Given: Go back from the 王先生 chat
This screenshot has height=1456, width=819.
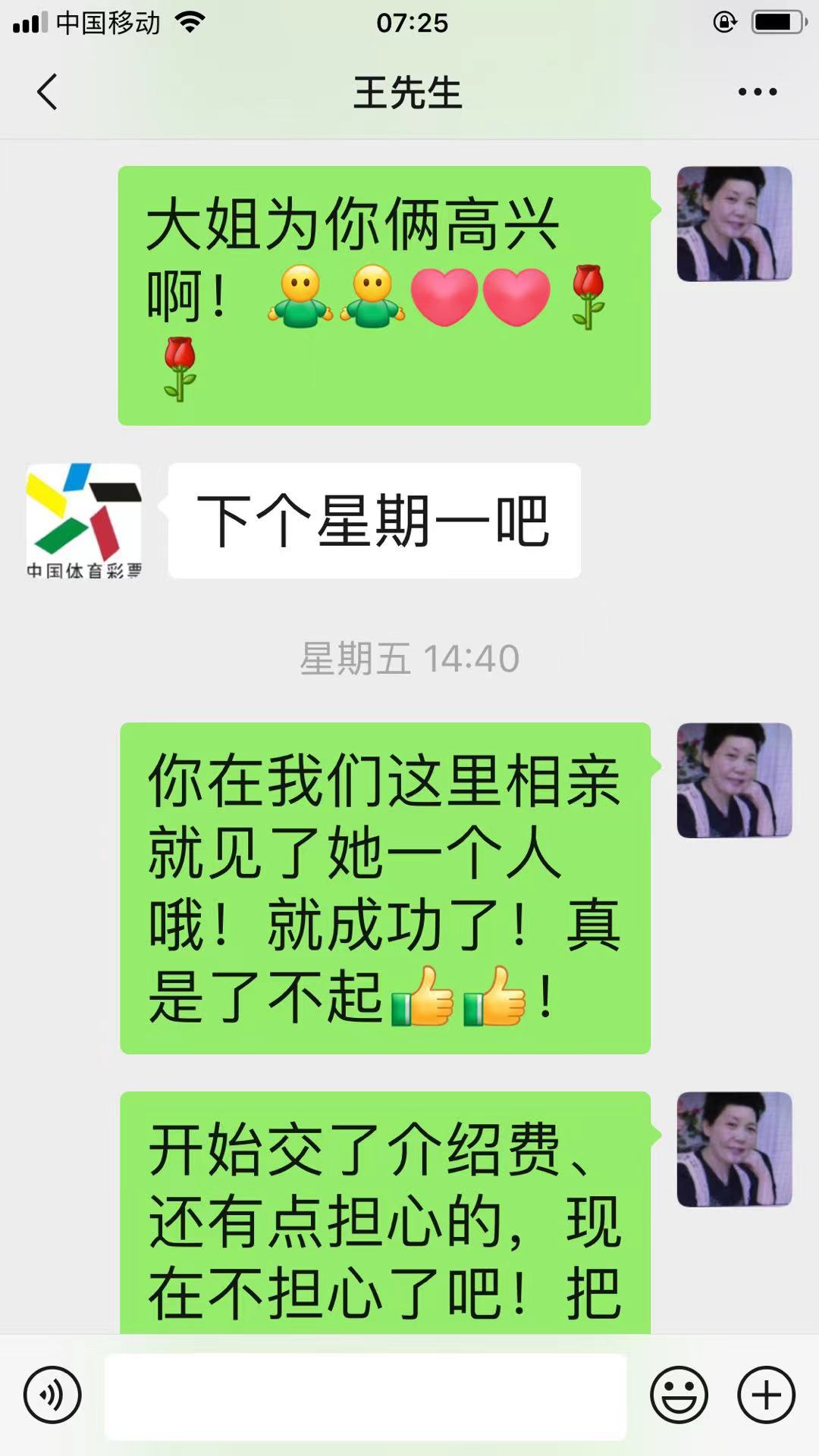Looking at the screenshot, I should pyautogui.click(x=47, y=92).
